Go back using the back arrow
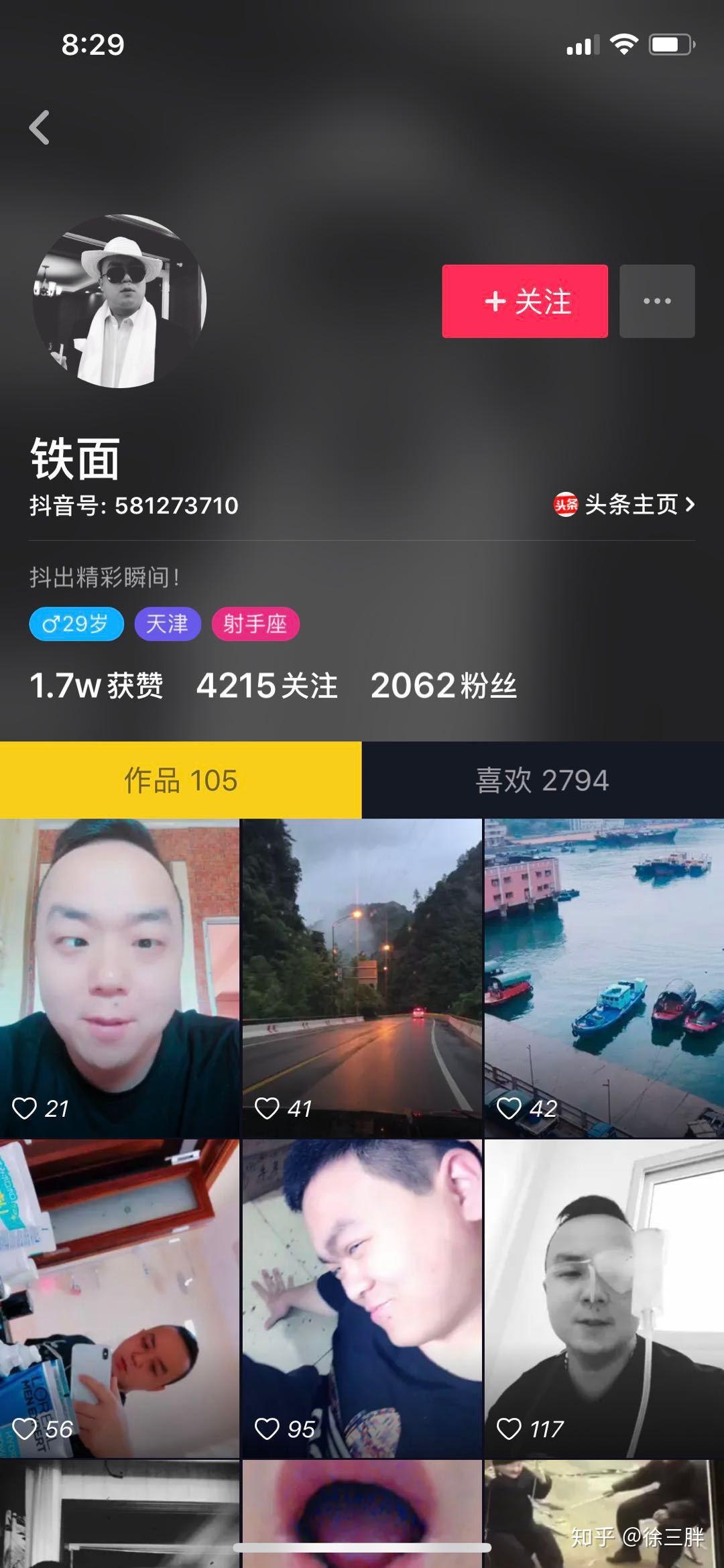The height and width of the screenshot is (1568, 724). 40,127
